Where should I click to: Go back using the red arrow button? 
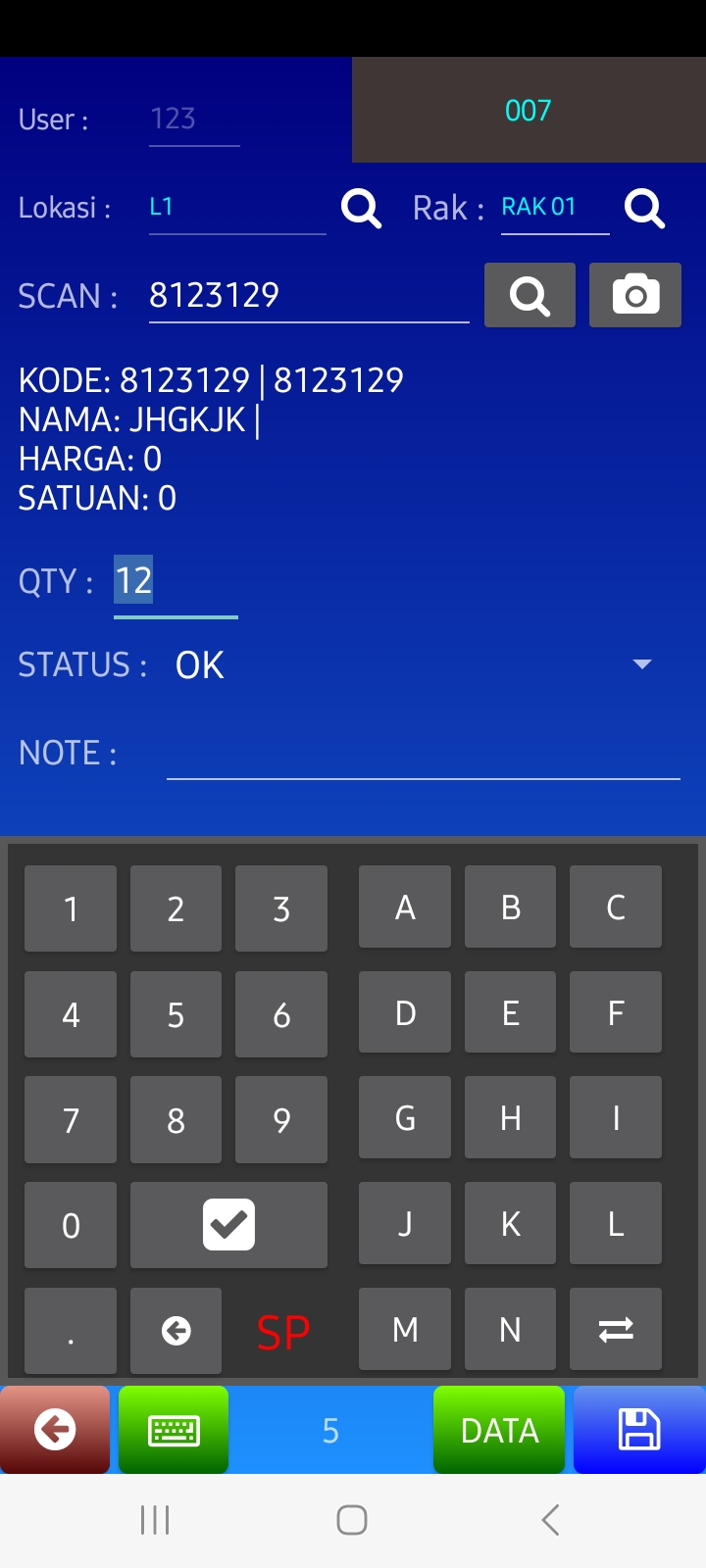(x=55, y=1430)
